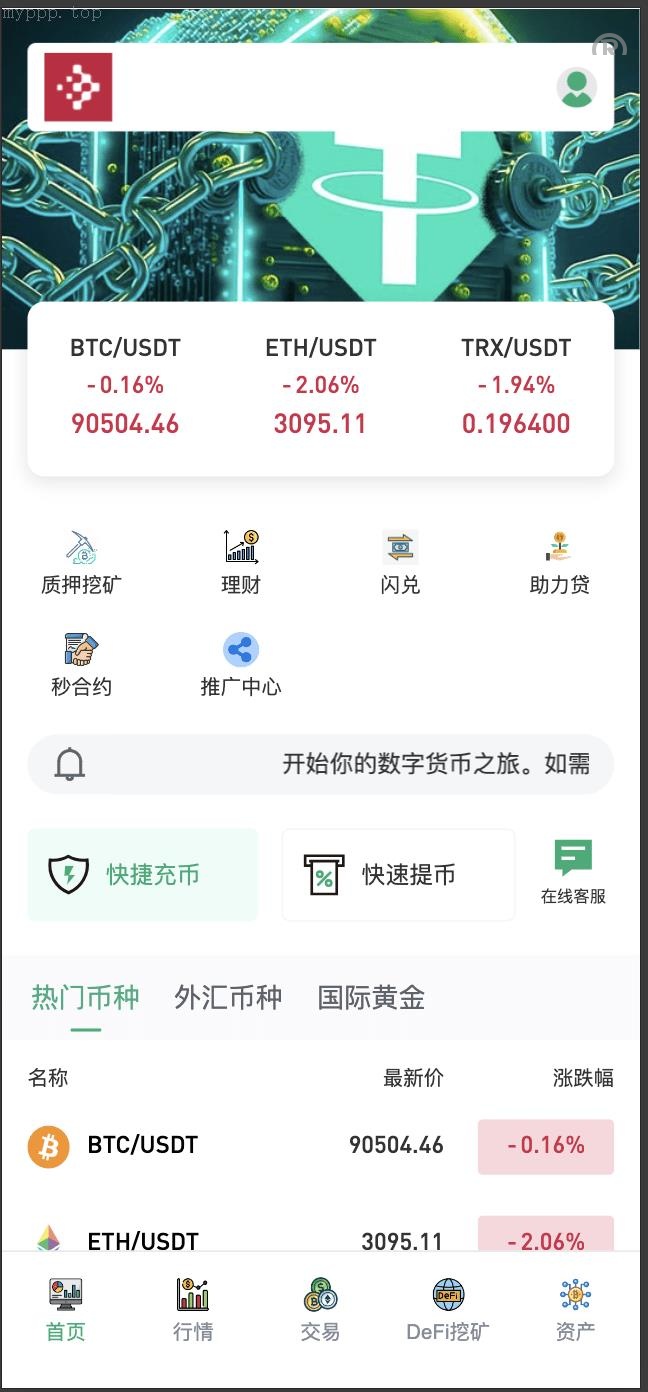Open the 理财 wealth management section
This screenshot has width=648, height=1392.
coord(241,563)
